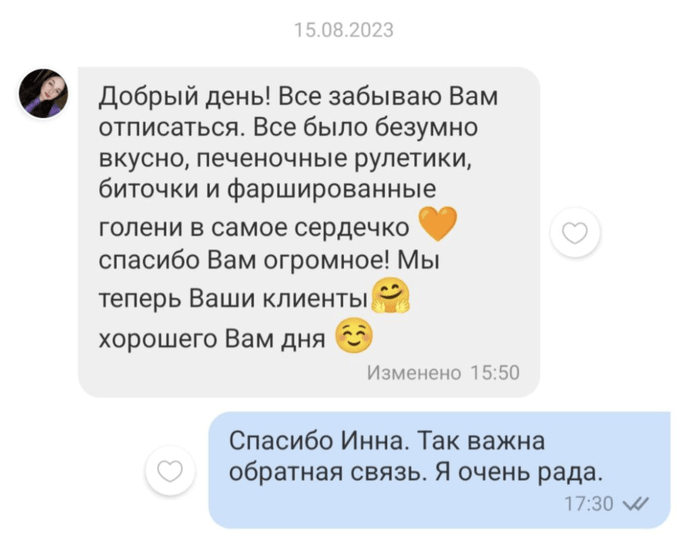This screenshot has height=541, width=700.
Task: Like the message starting with Добрый день
Action: (576, 234)
